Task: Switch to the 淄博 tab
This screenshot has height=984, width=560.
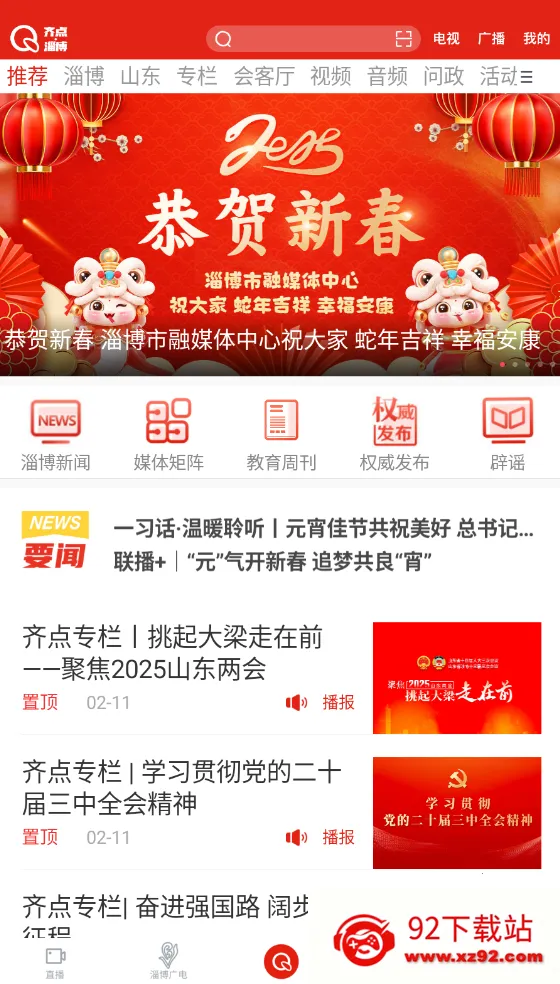Action: click(x=84, y=76)
